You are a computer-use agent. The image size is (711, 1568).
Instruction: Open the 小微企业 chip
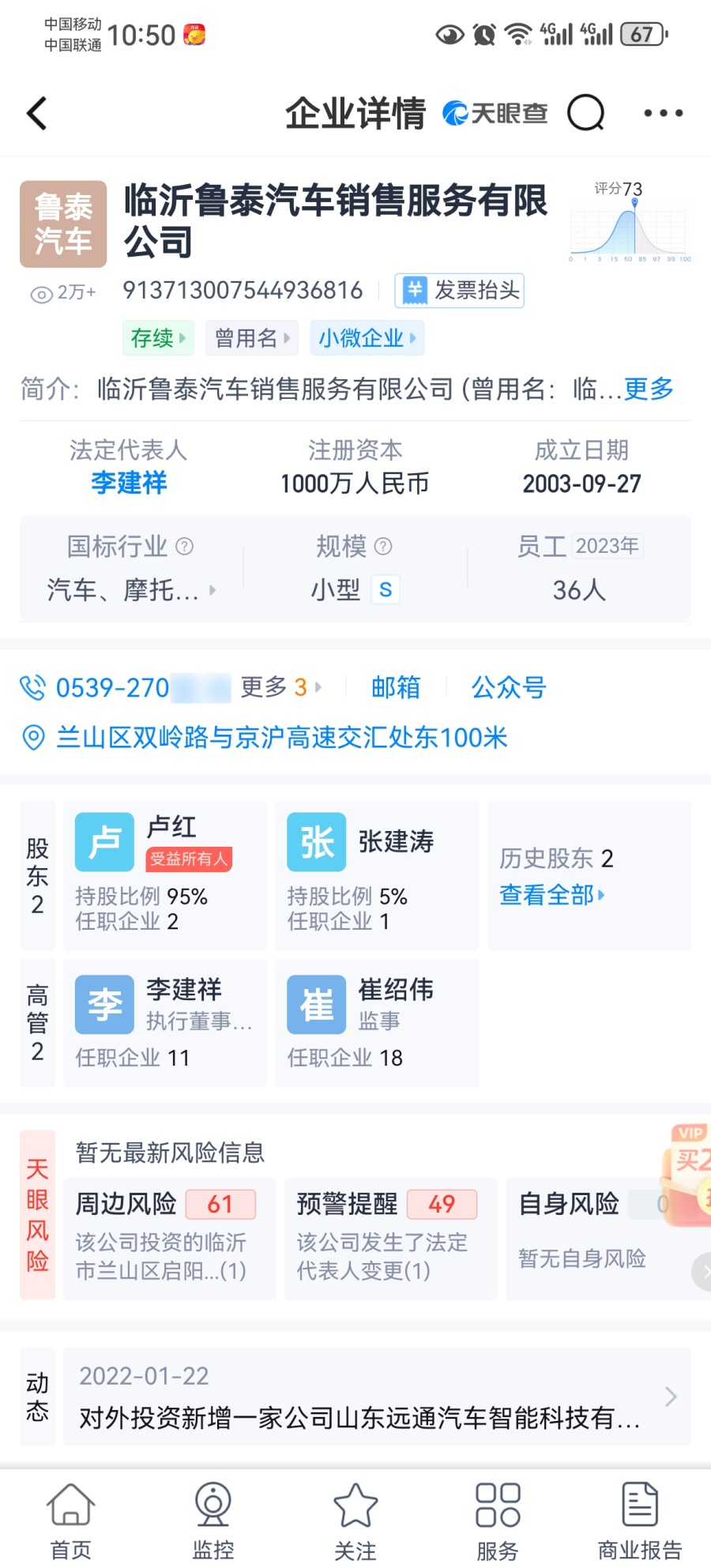click(x=367, y=338)
